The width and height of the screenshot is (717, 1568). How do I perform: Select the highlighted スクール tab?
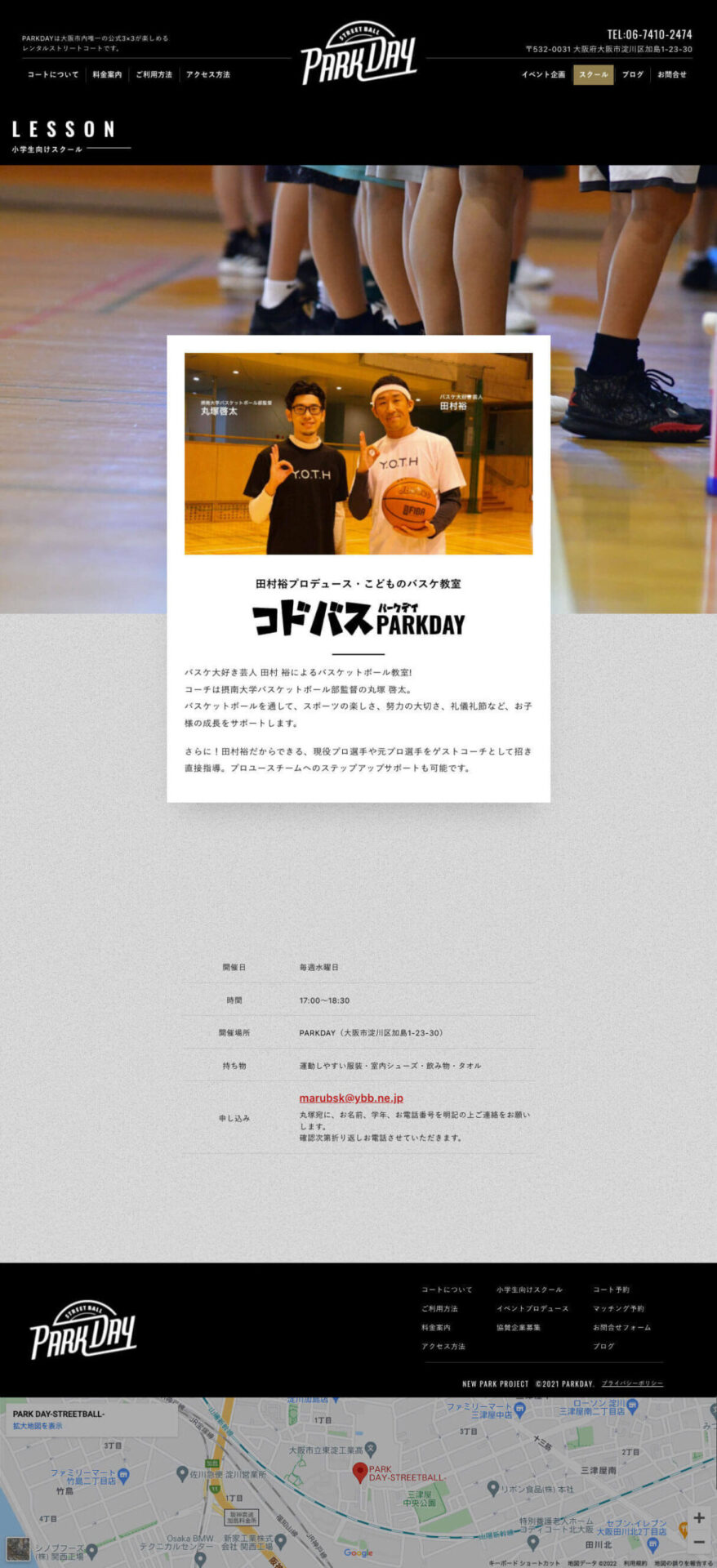(593, 74)
